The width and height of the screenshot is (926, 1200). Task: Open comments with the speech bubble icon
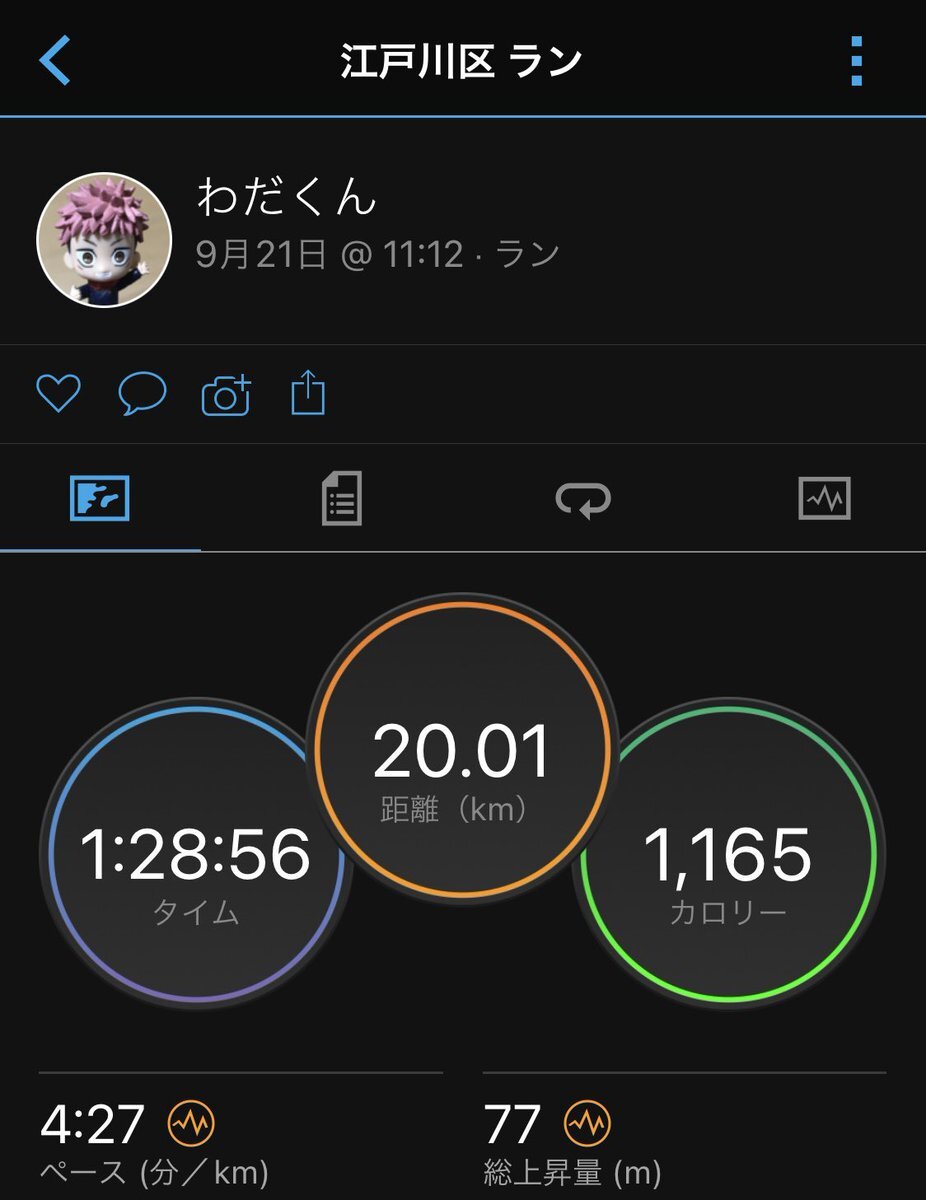point(142,394)
